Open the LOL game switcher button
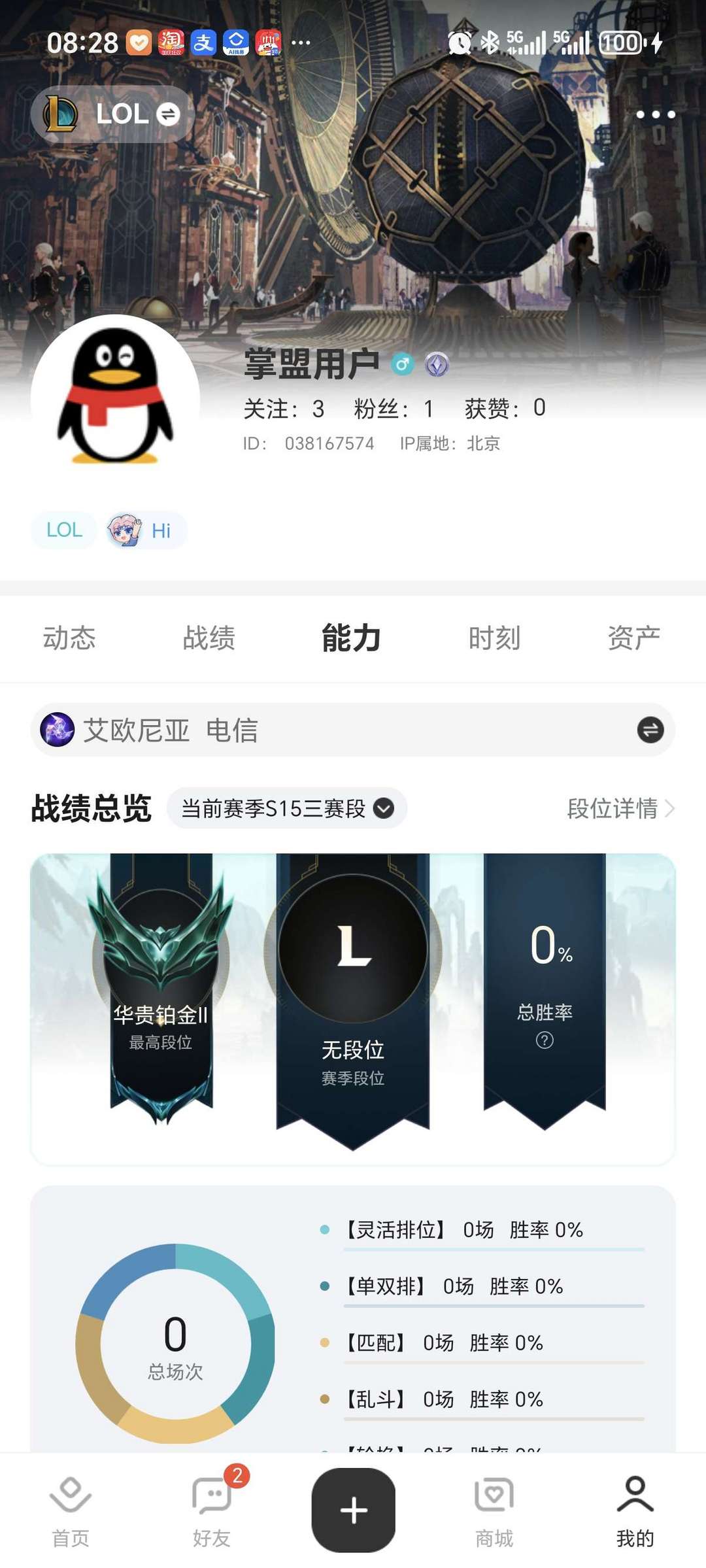The height and width of the screenshot is (1568, 706). tap(112, 114)
